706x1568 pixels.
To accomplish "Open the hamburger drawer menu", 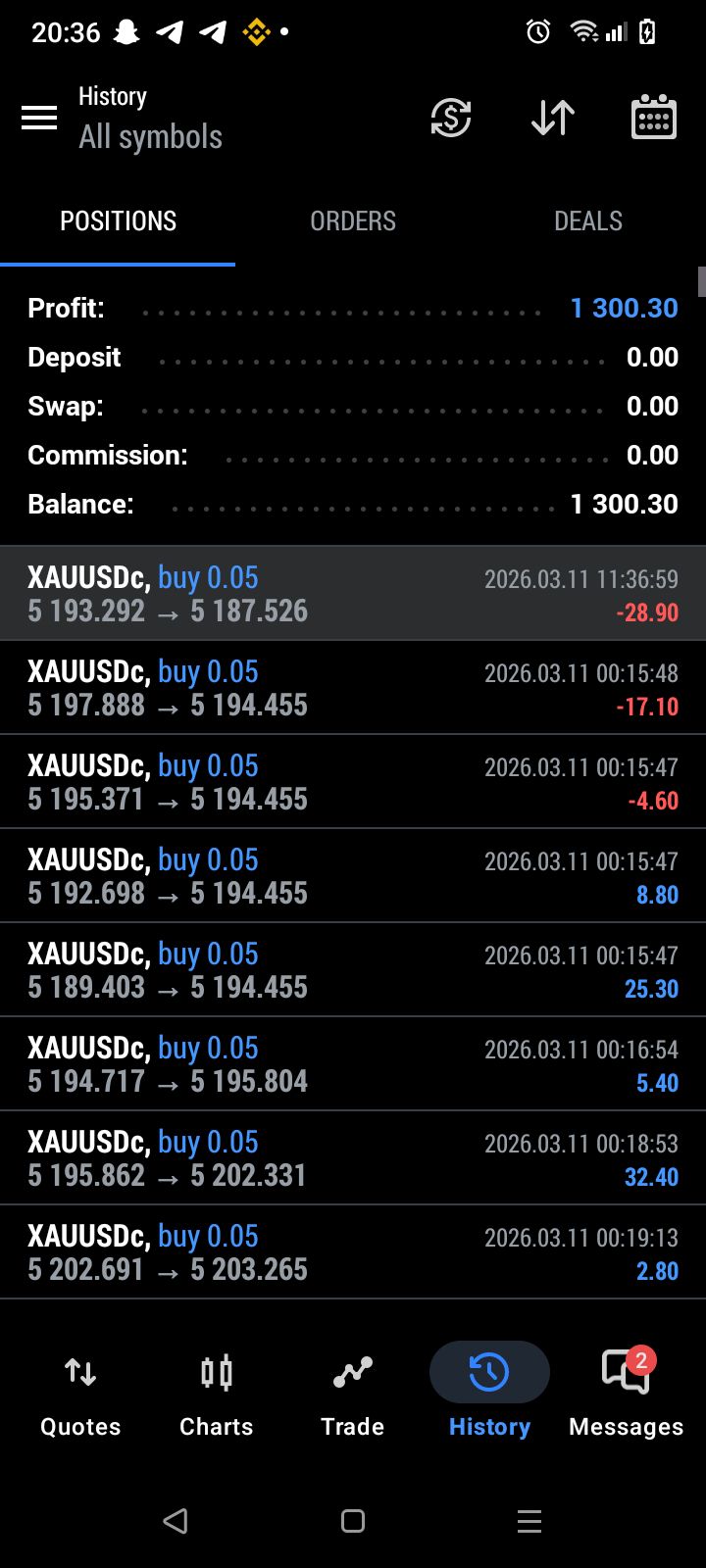I will click(39, 119).
